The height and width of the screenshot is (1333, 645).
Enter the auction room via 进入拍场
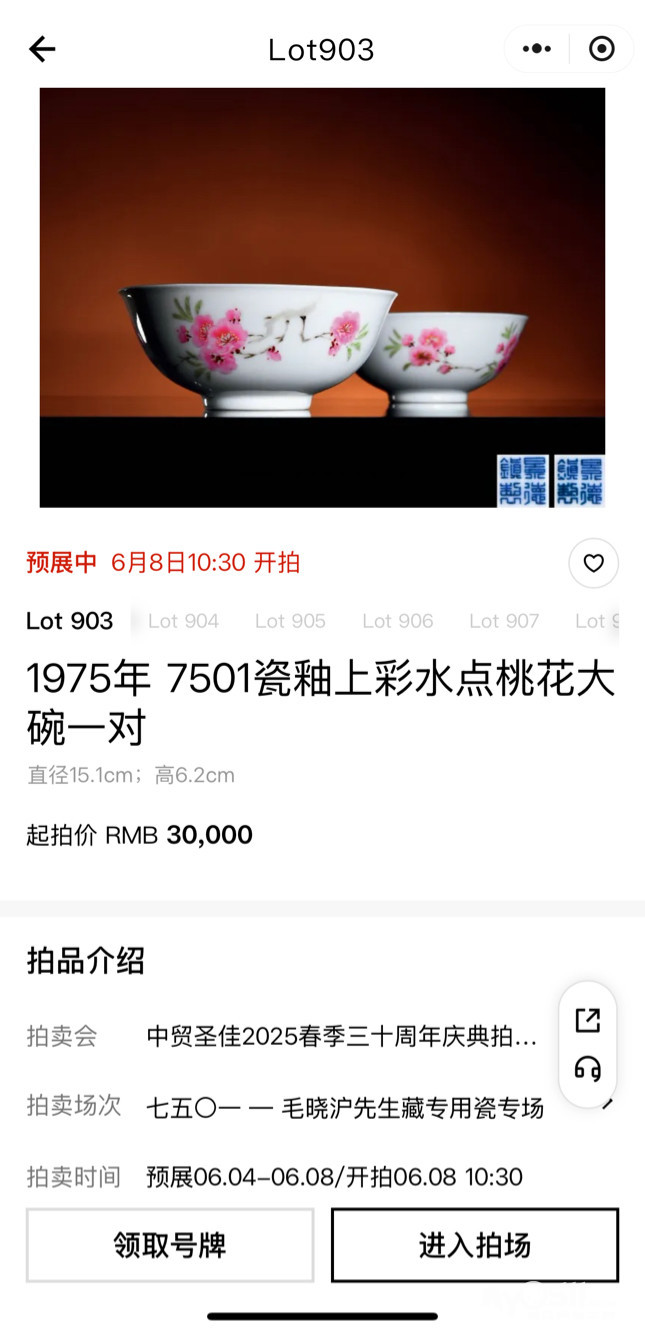[475, 1245]
